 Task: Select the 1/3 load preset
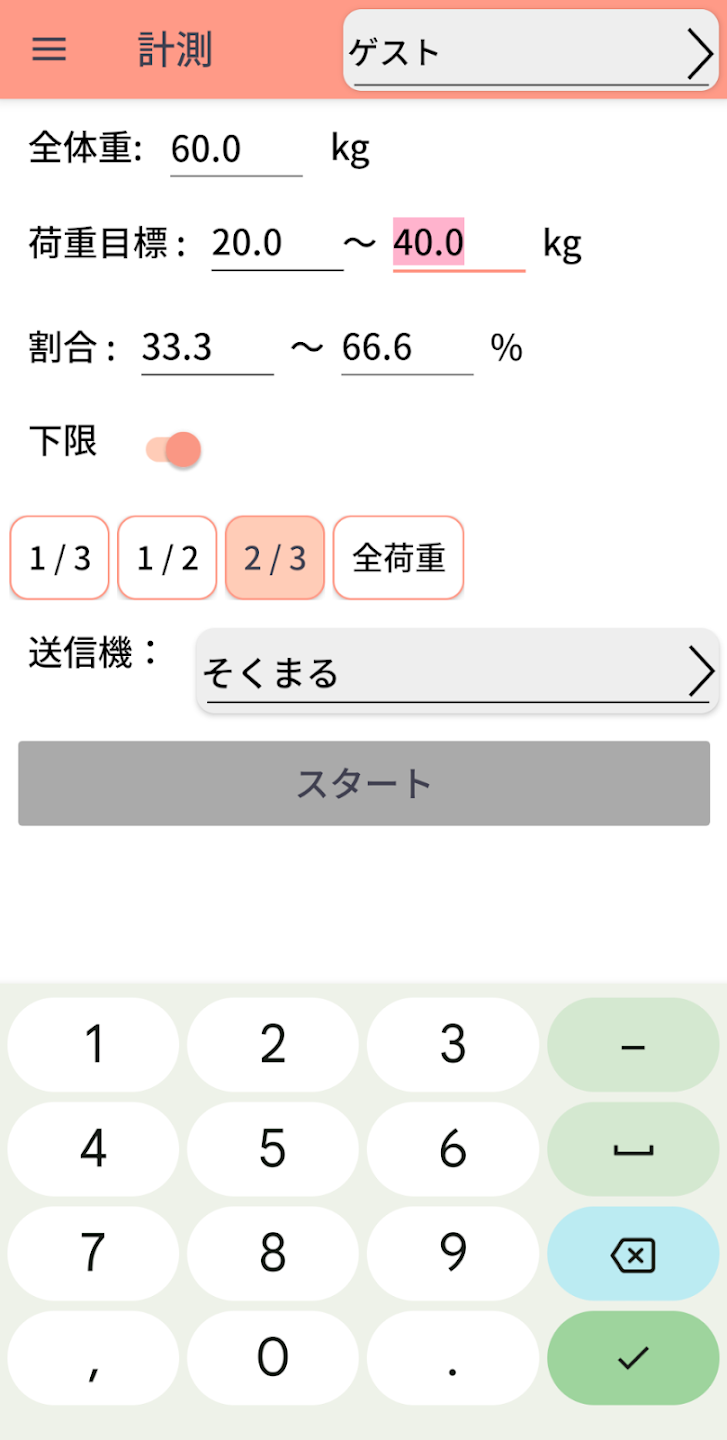(x=59, y=558)
